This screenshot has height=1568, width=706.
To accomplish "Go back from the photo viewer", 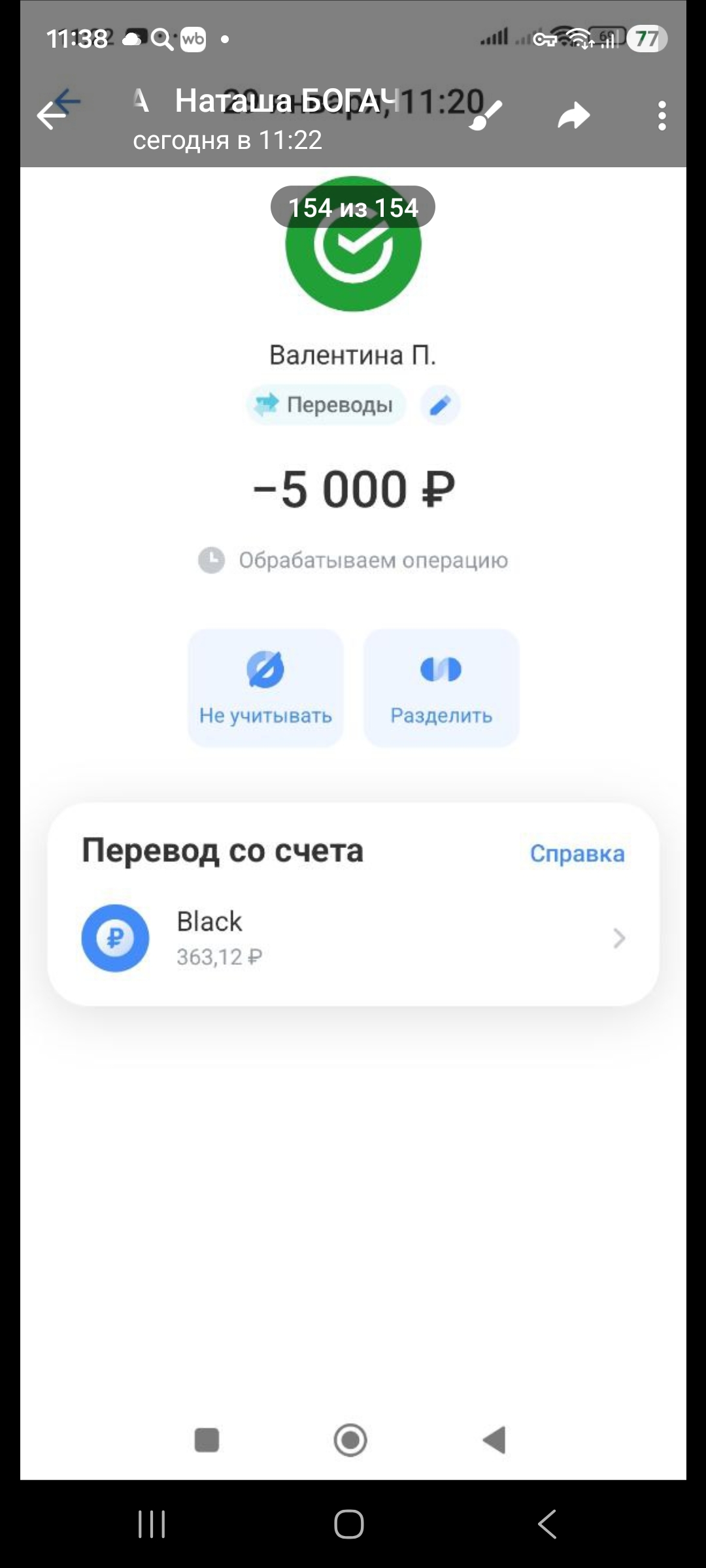I will point(52,116).
